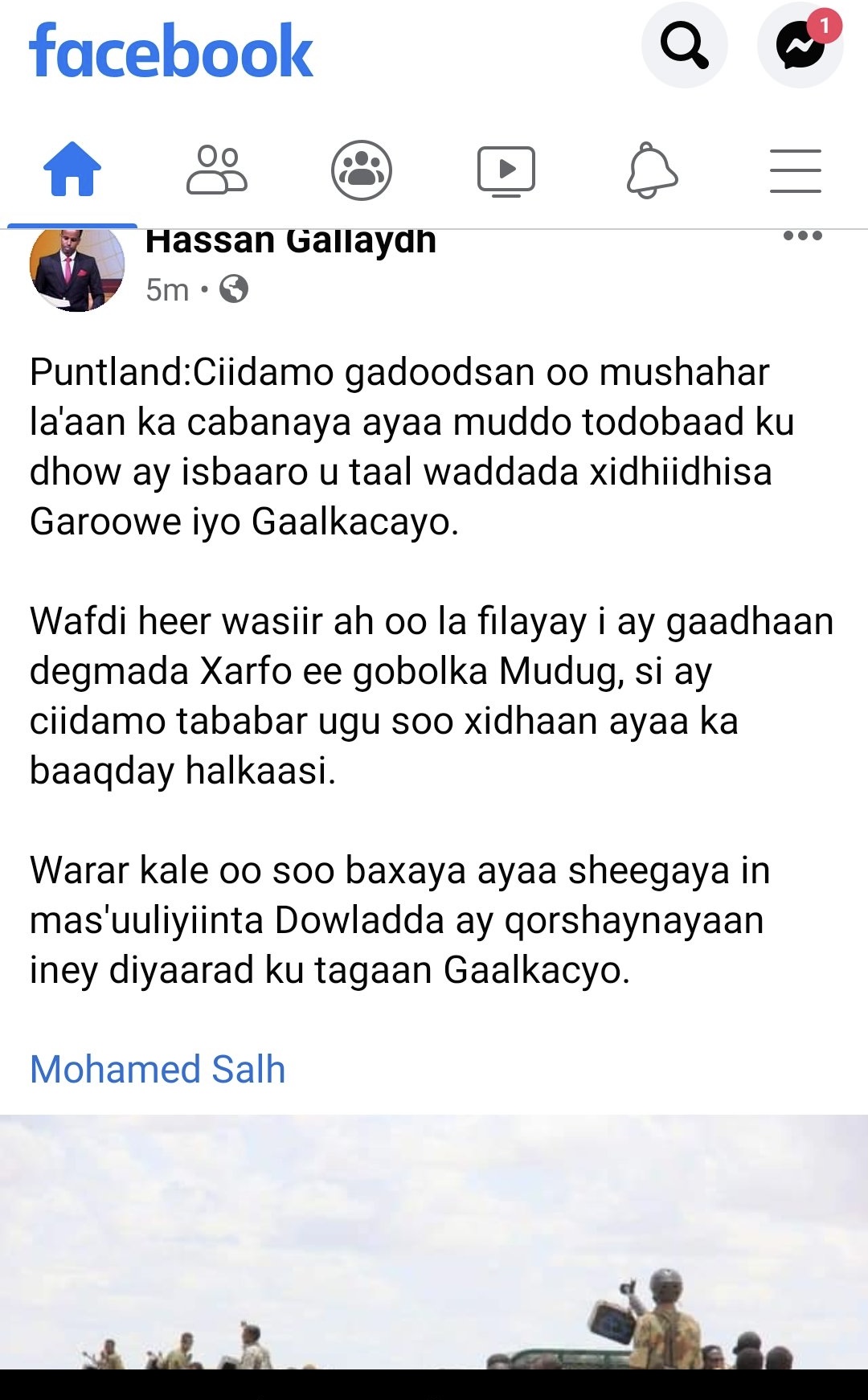Open the notifications bell
868x1400 pixels.
click(651, 170)
